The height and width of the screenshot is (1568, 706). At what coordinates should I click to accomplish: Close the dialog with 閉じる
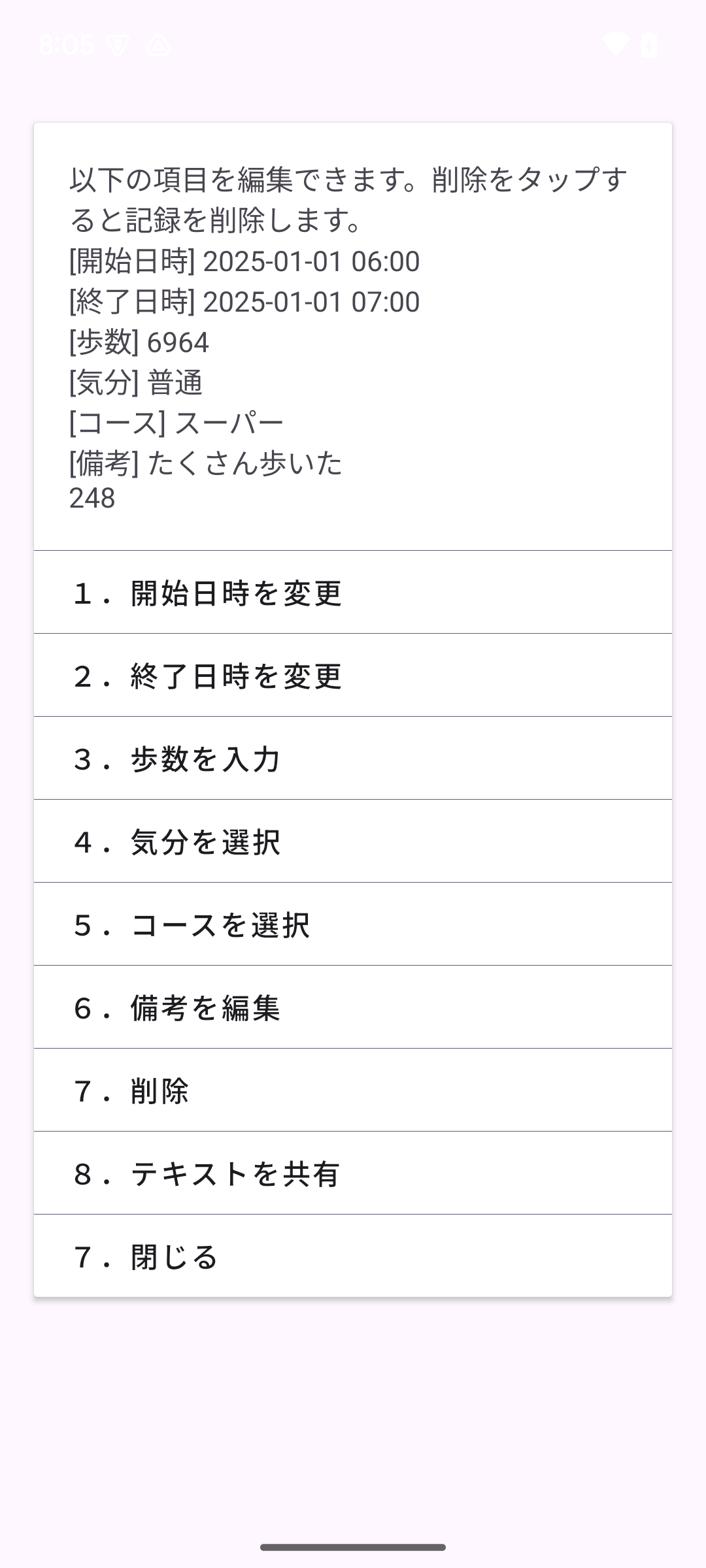coord(353,1257)
